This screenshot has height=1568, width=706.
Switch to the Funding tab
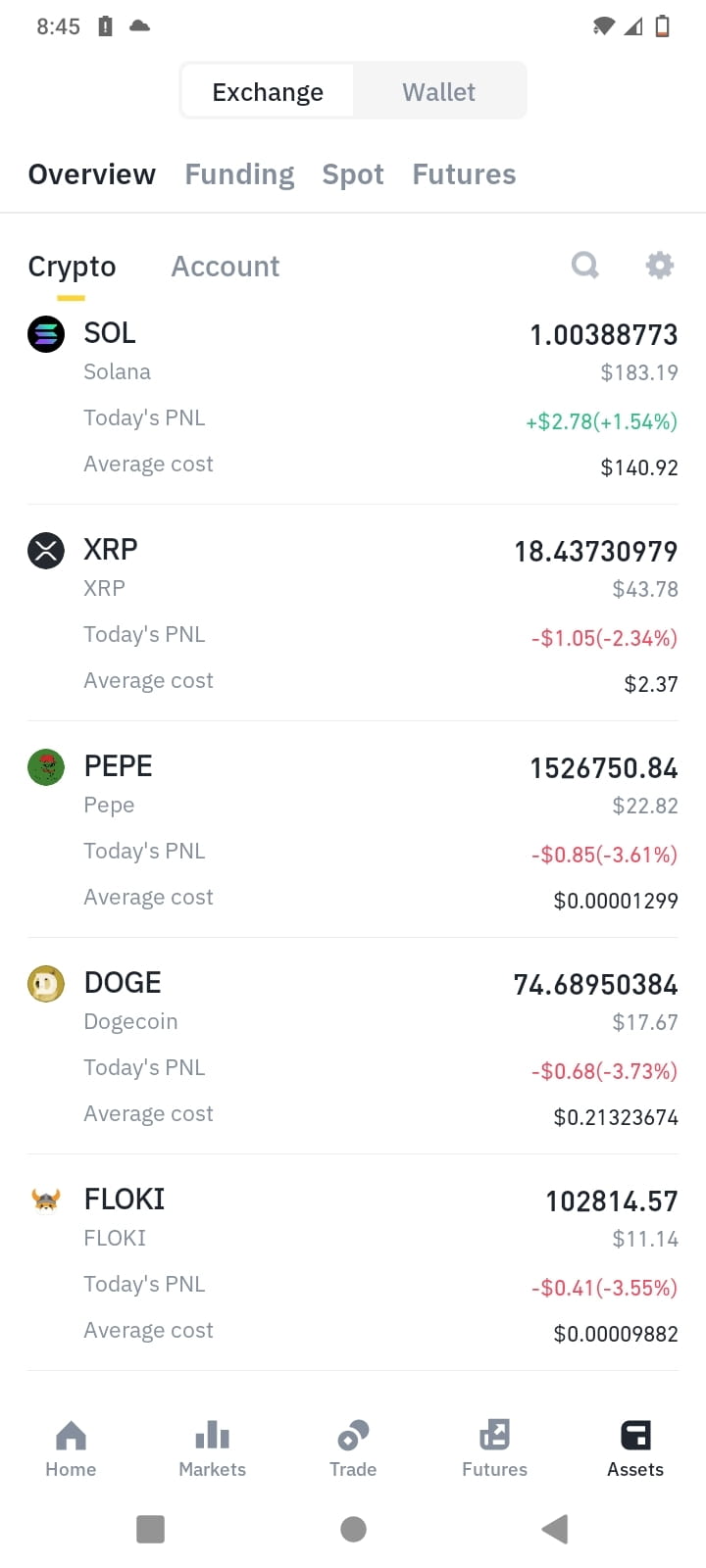click(239, 174)
